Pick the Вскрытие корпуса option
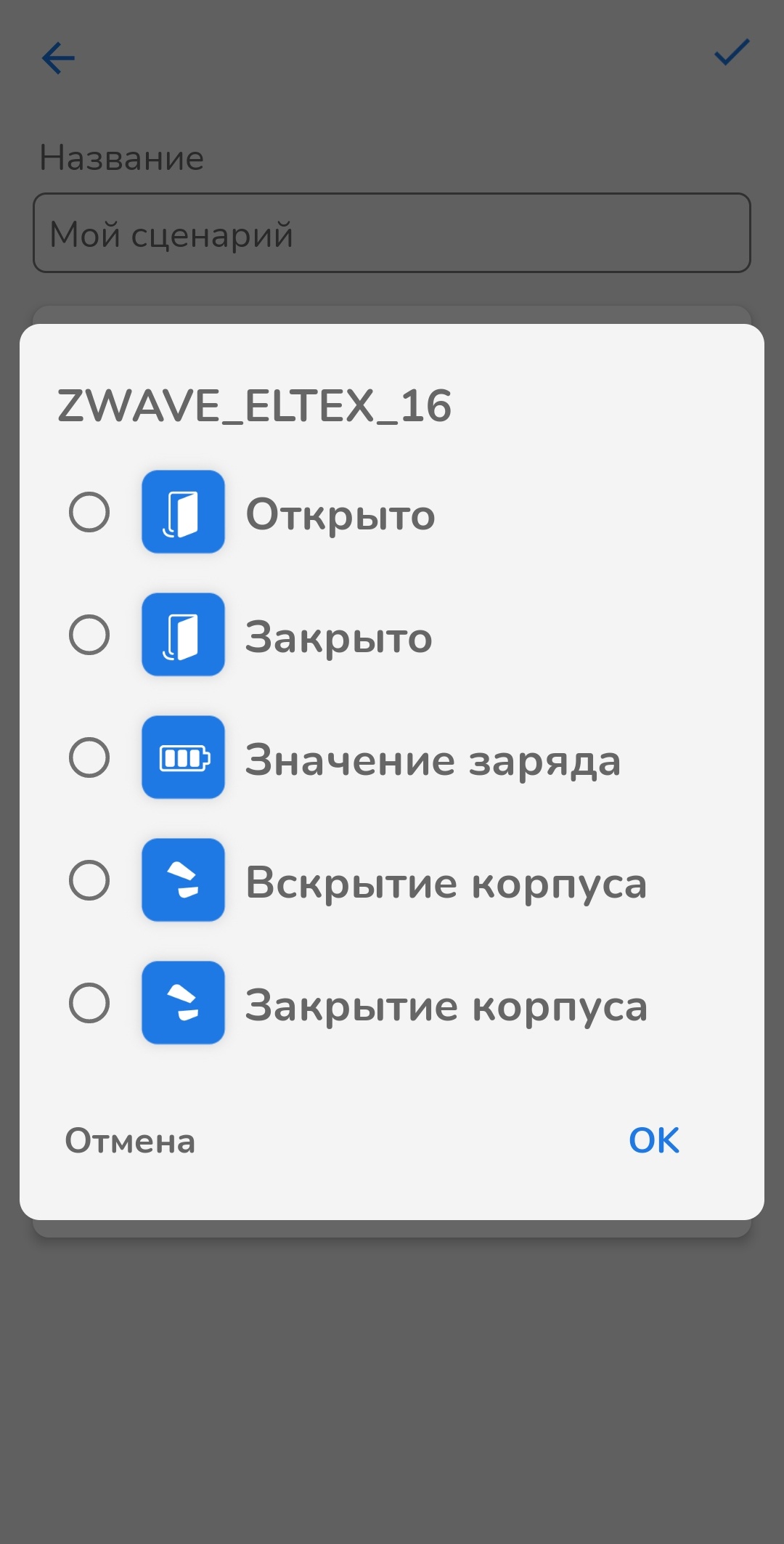The height and width of the screenshot is (1544, 784). pyautogui.click(x=89, y=880)
